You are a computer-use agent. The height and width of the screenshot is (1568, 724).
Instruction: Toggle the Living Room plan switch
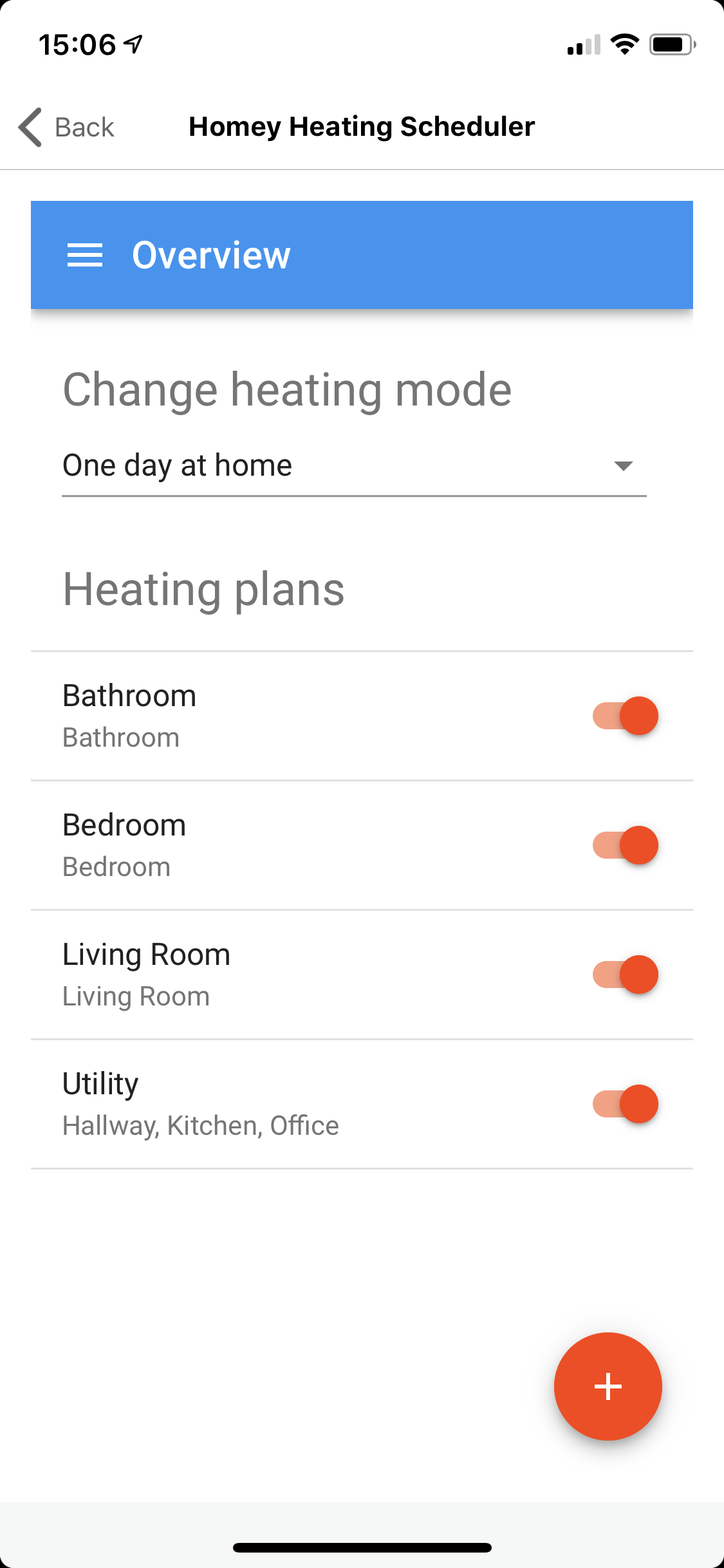pos(625,975)
